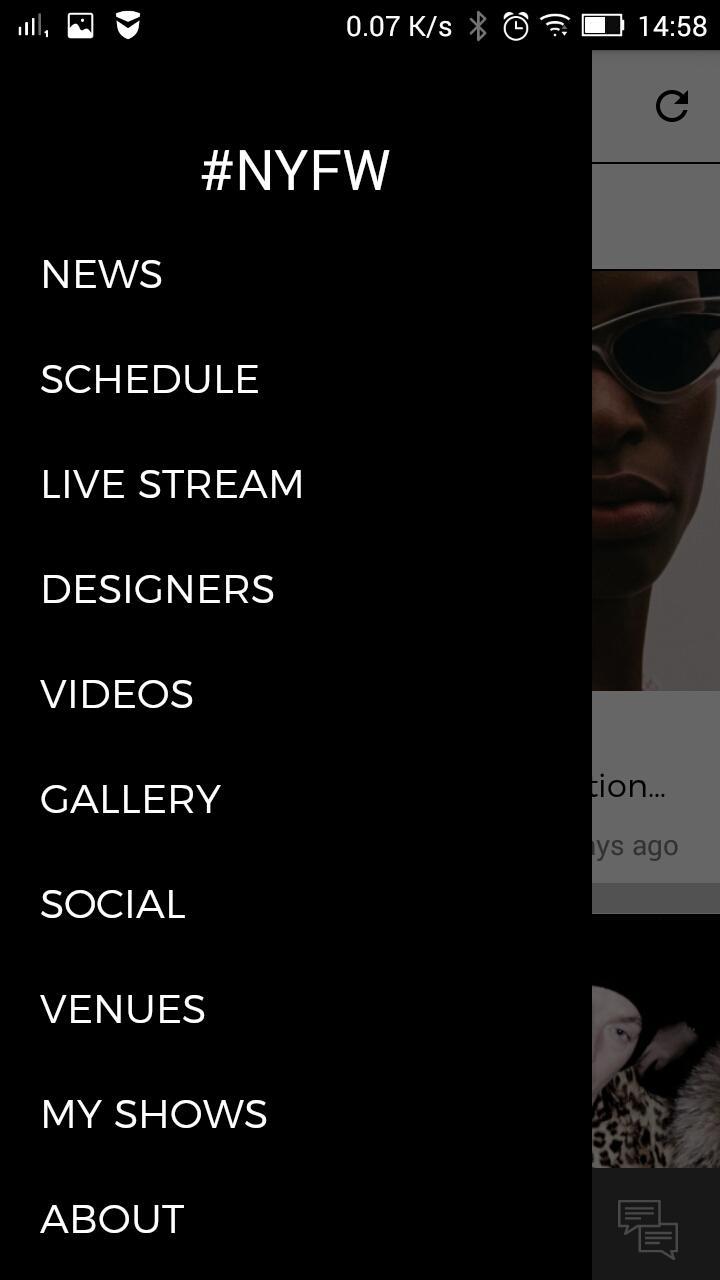Open the chat bubbles icon
The height and width of the screenshot is (1280, 720).
647,1229
